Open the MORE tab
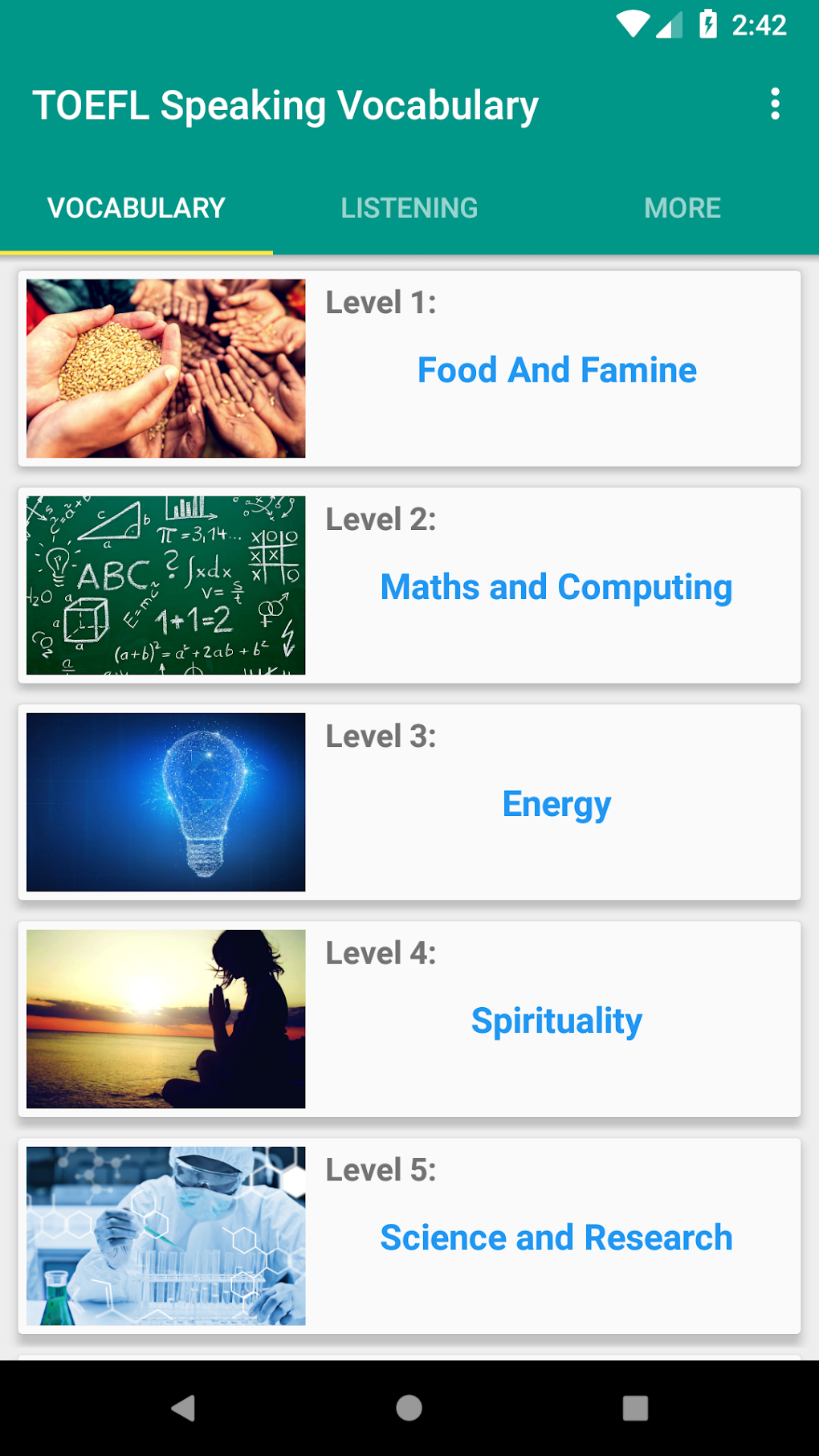Image resolution: width=819 pixels, height=1456 pixels. pyautogui.click(x=682, y=208)
